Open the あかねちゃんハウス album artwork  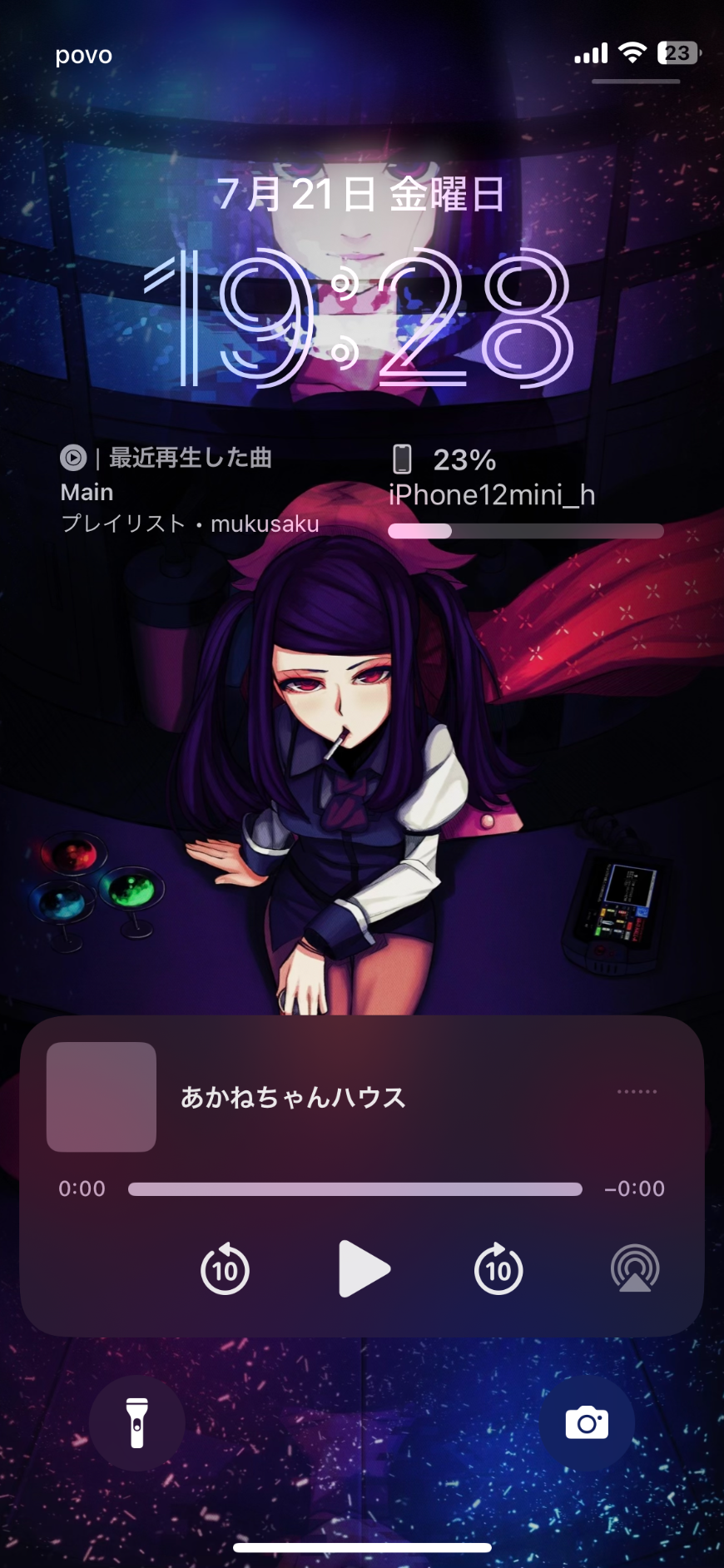click(102, 1097)
